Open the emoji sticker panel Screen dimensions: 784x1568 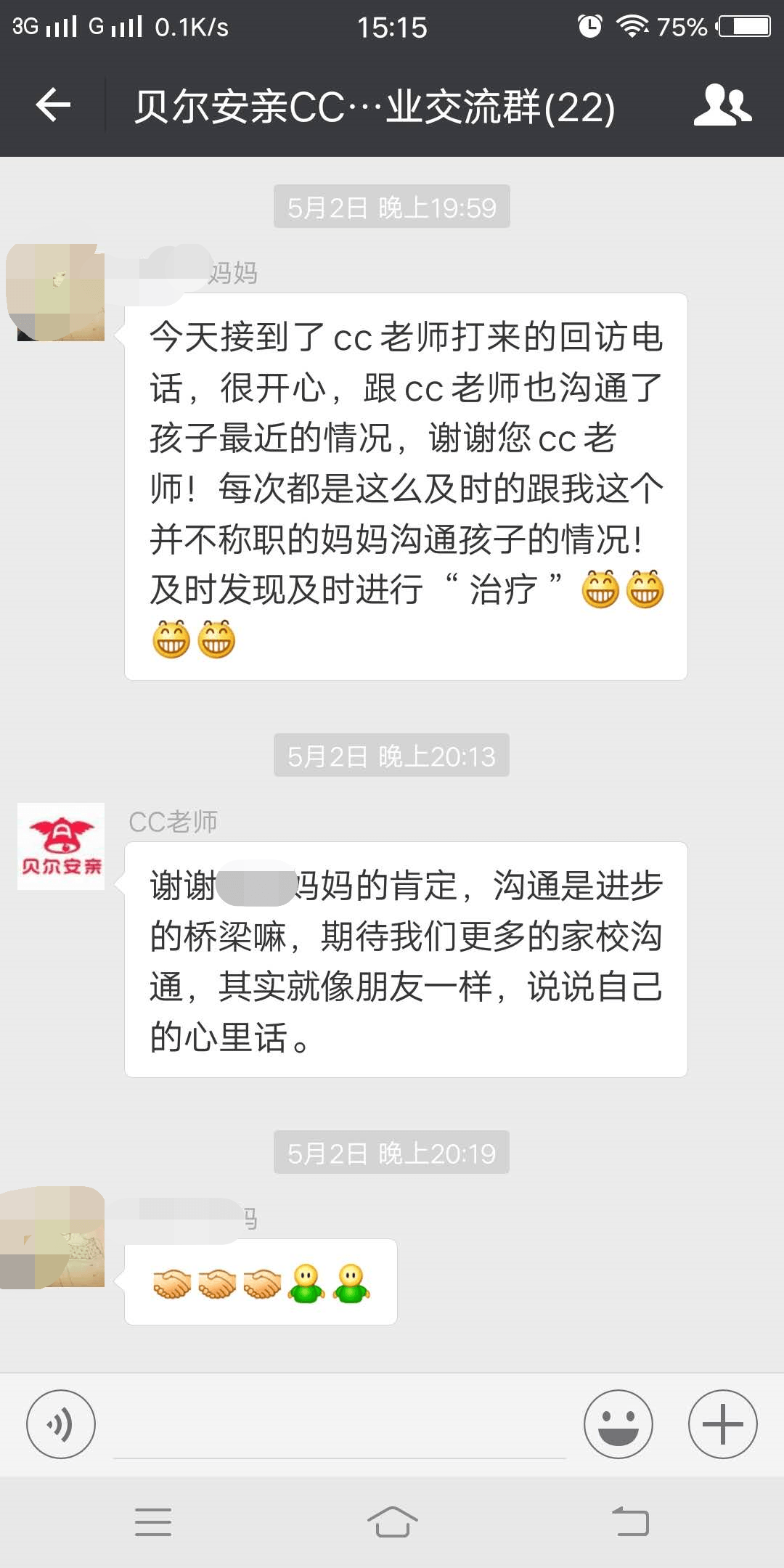pos(618,1424)
